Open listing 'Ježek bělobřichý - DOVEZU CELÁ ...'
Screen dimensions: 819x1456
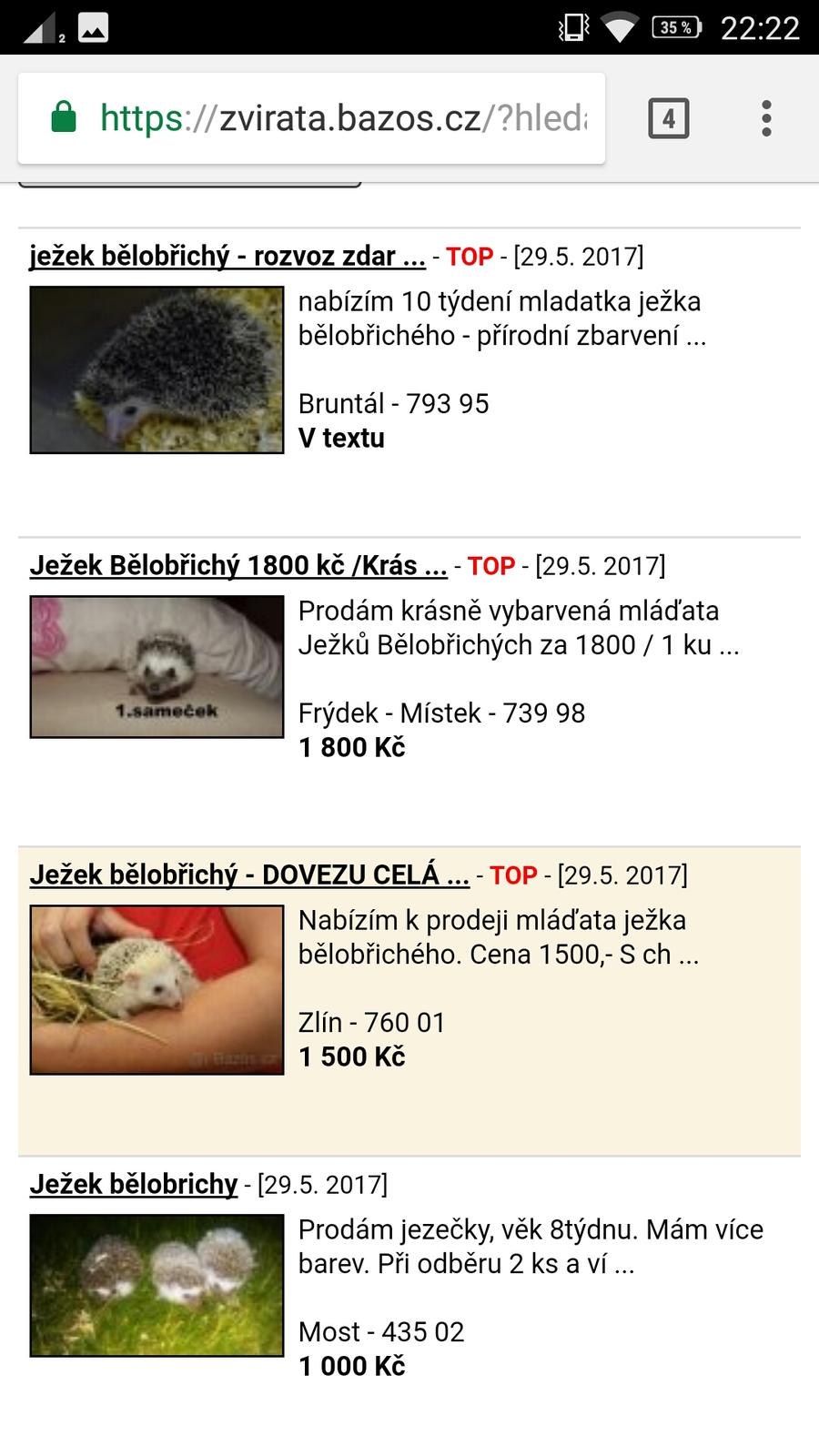(249, 875)
